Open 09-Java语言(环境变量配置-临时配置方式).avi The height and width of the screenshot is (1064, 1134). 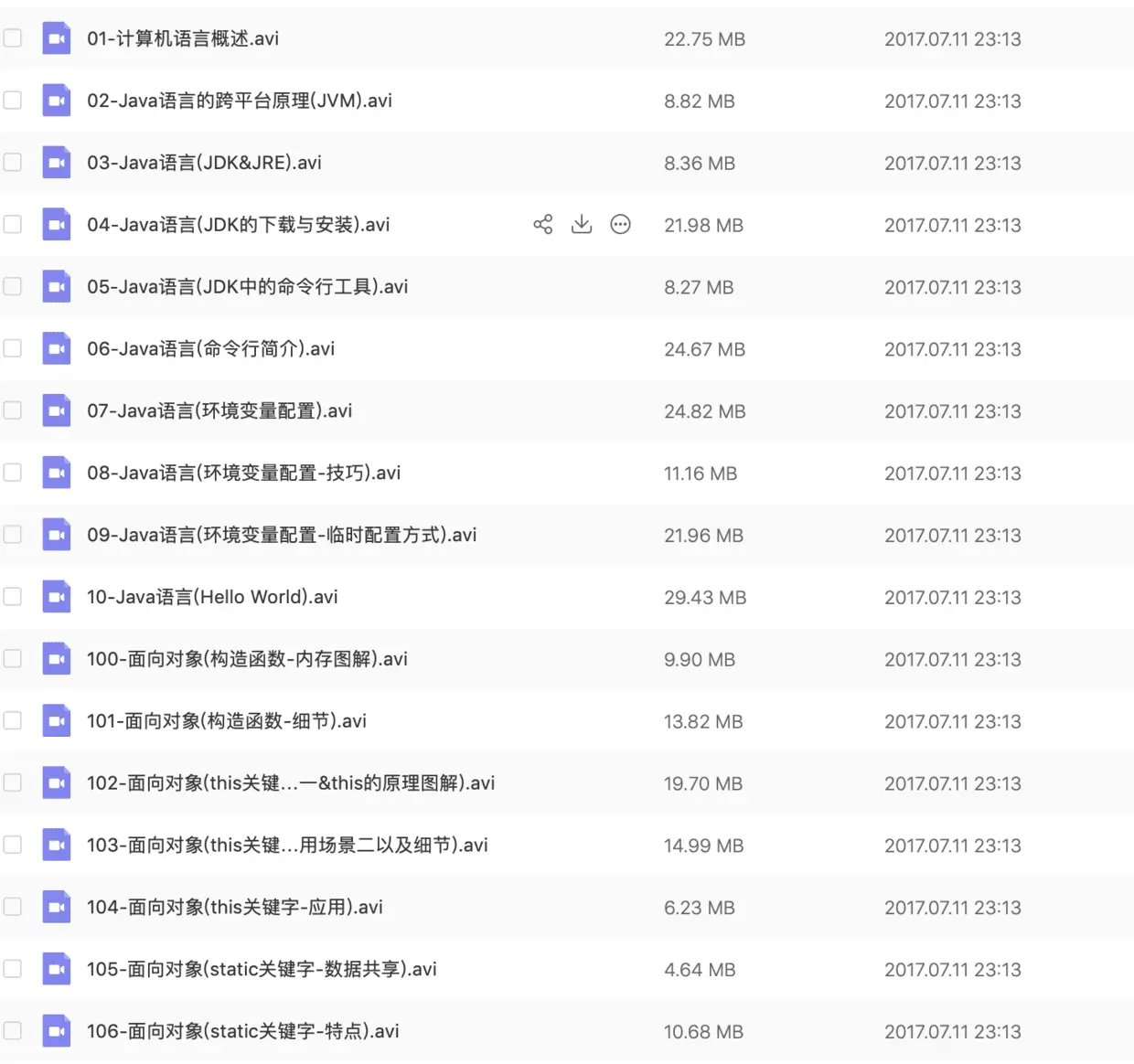click(x=282, y=536)
